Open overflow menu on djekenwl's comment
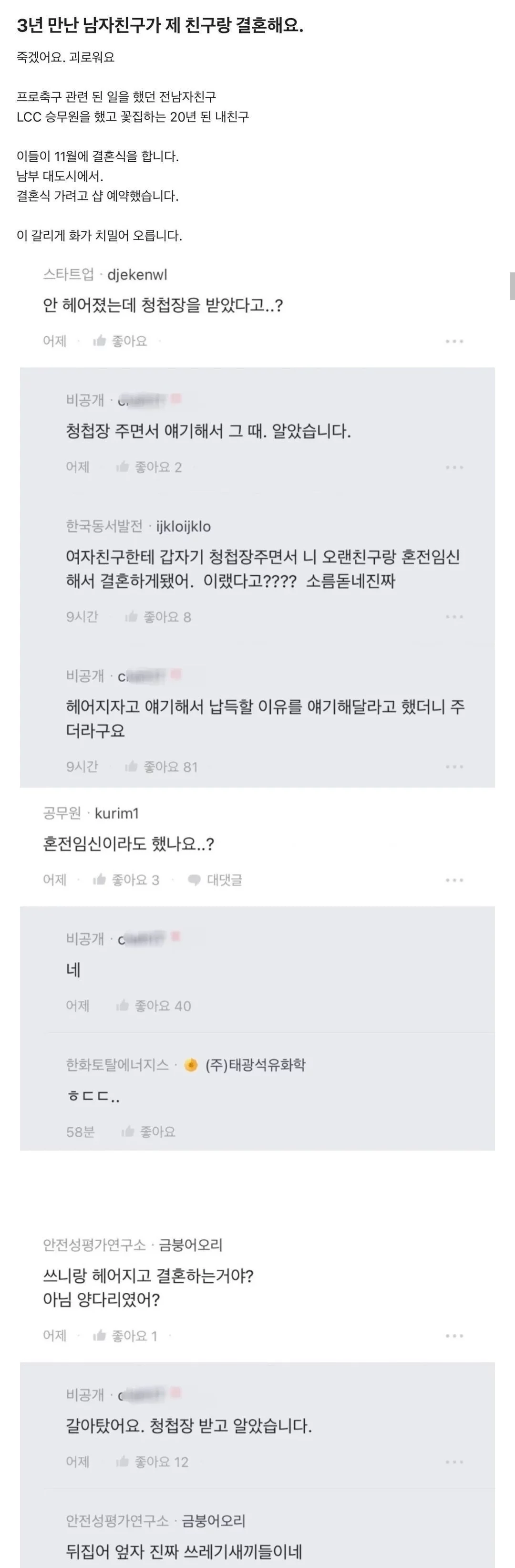The image size is (515, 1568). pos(454,342)
